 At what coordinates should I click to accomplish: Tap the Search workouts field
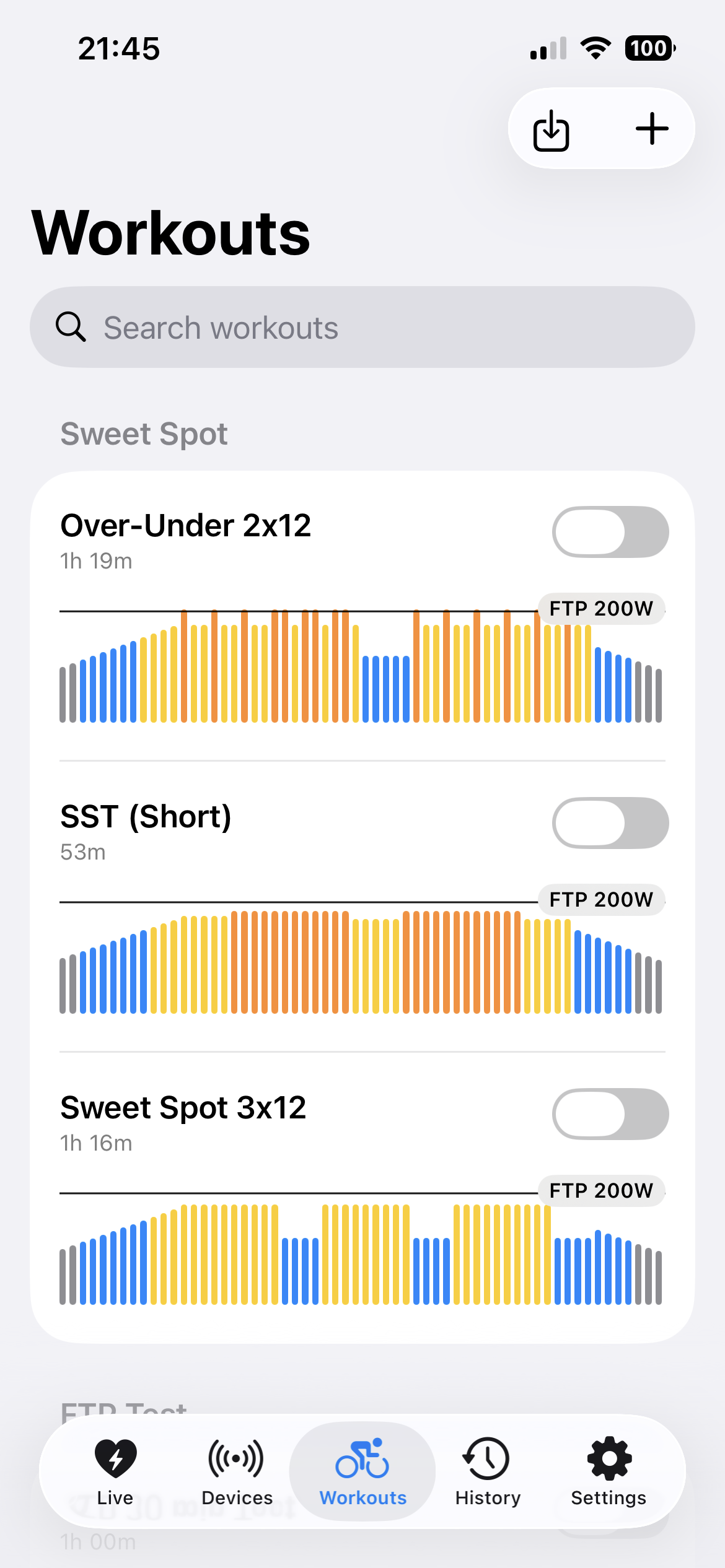click(362, 328)
